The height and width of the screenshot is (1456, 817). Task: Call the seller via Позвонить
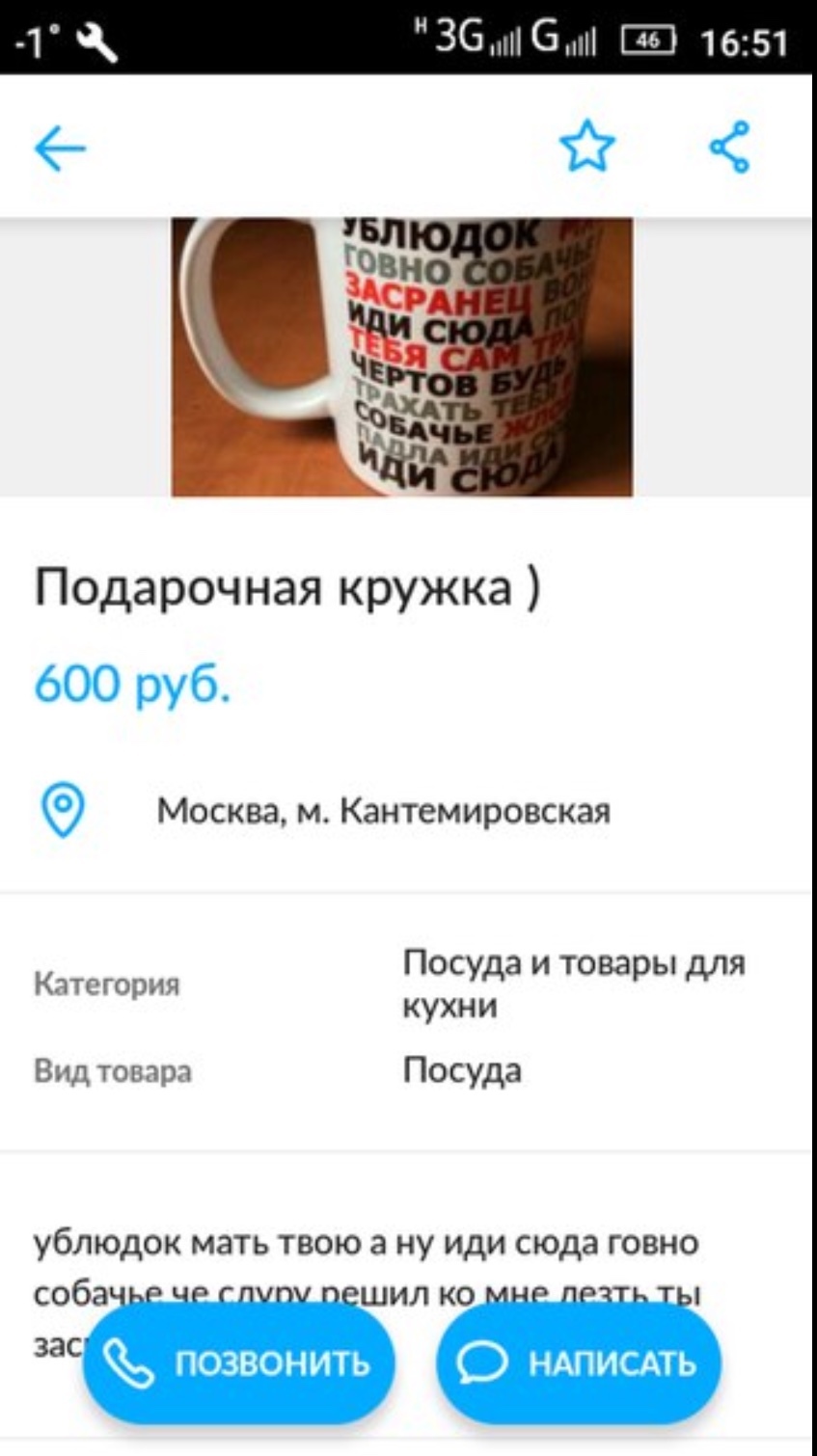238,1363
